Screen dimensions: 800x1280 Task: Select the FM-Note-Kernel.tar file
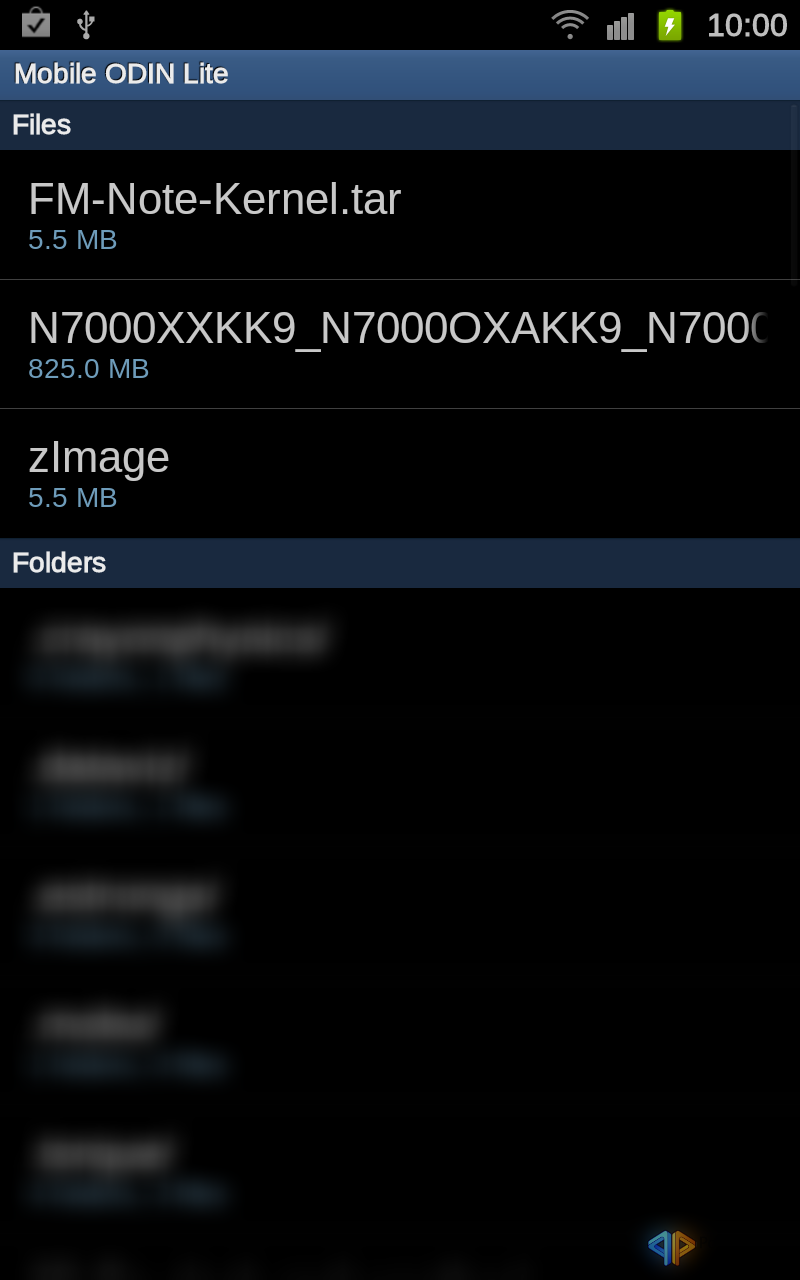point(400,215)
